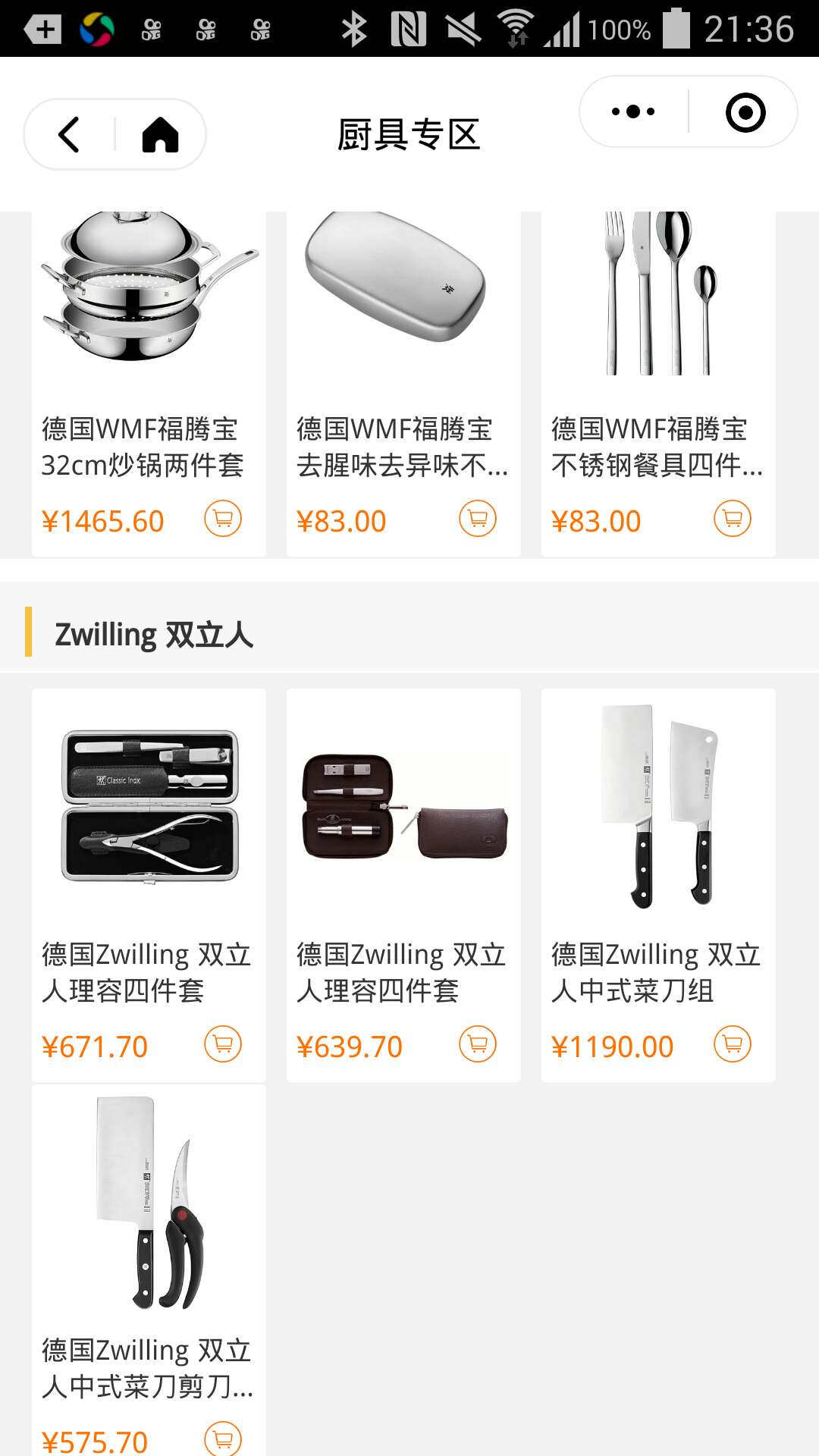Image resolution: width=819 pixels, height=1456 pixels.
Task: Add the ¥639.70 Zwilling grooming kit to cart
Action: click(477, 1044)
